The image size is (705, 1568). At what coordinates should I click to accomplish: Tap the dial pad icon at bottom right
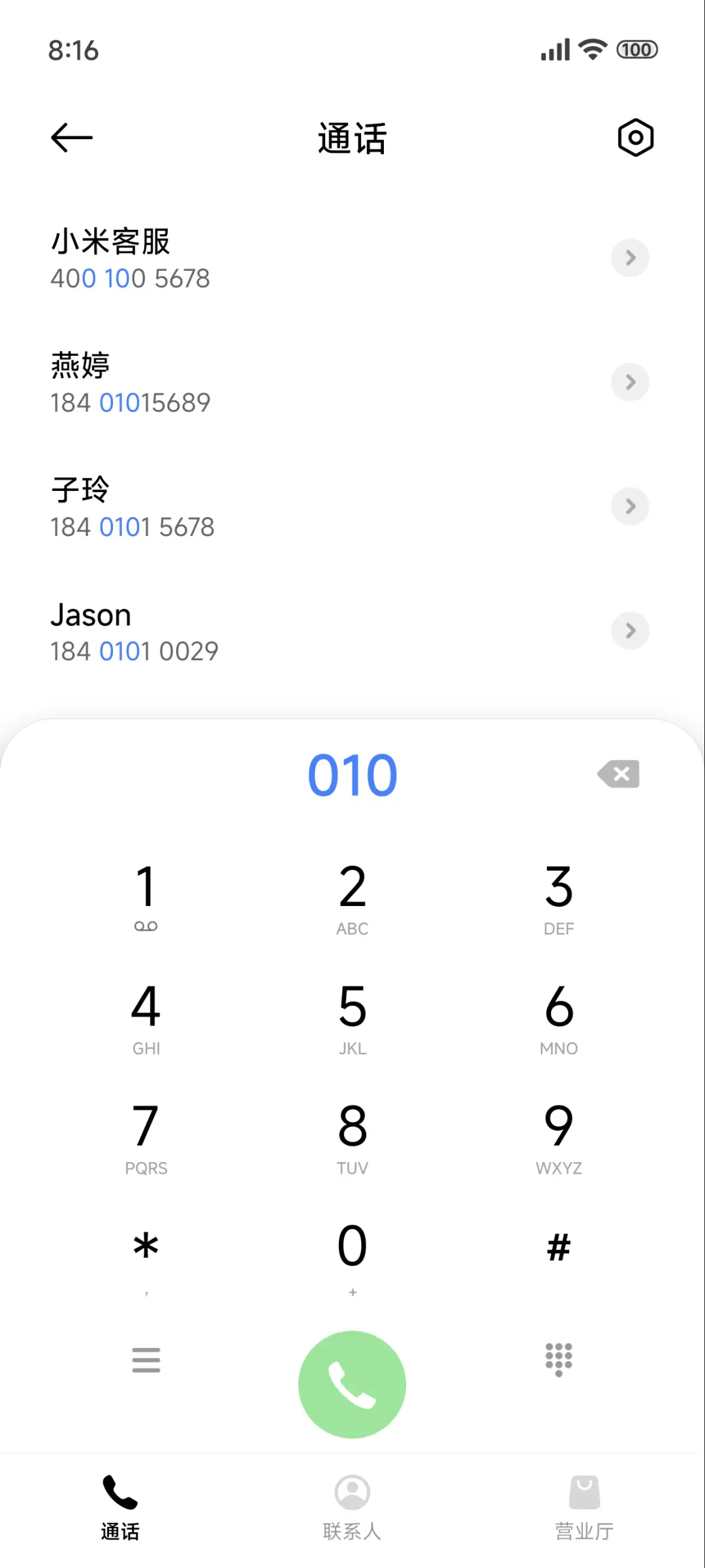point(559,1360)
